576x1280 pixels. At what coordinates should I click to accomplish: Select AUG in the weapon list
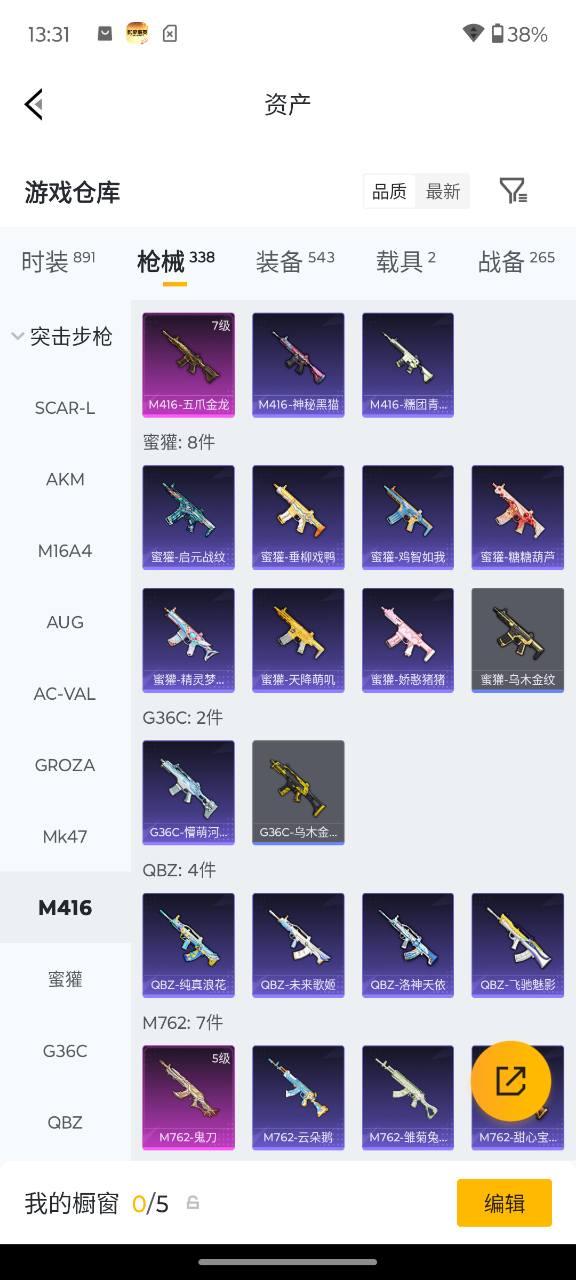tap(65, 622)
